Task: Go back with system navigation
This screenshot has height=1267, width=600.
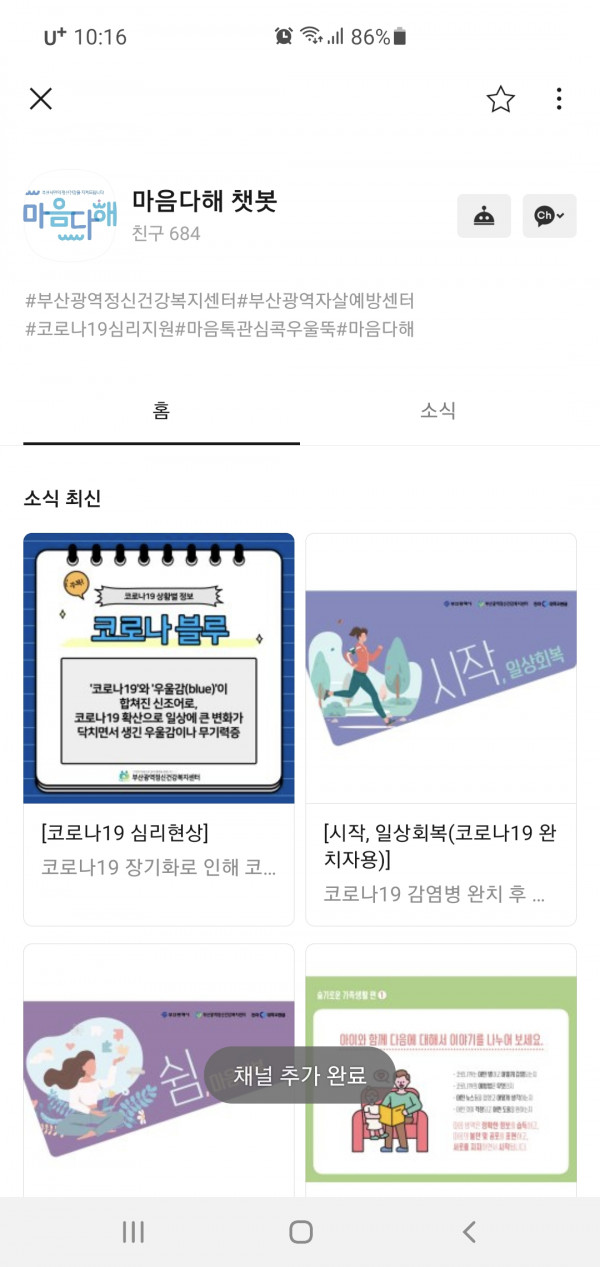Action: pos(468,1232)
